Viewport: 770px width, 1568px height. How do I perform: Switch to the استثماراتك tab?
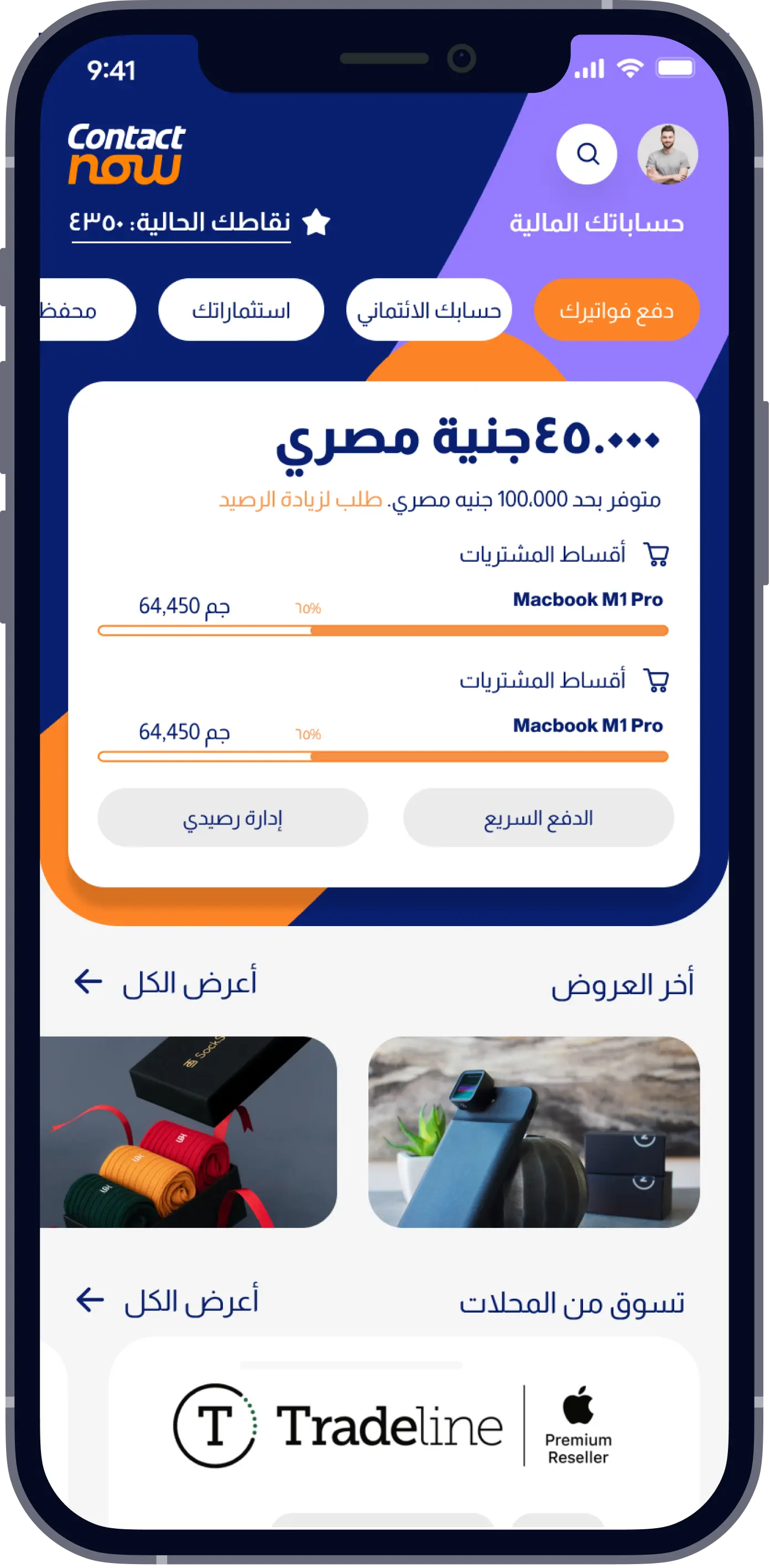[x=241, y=310]
